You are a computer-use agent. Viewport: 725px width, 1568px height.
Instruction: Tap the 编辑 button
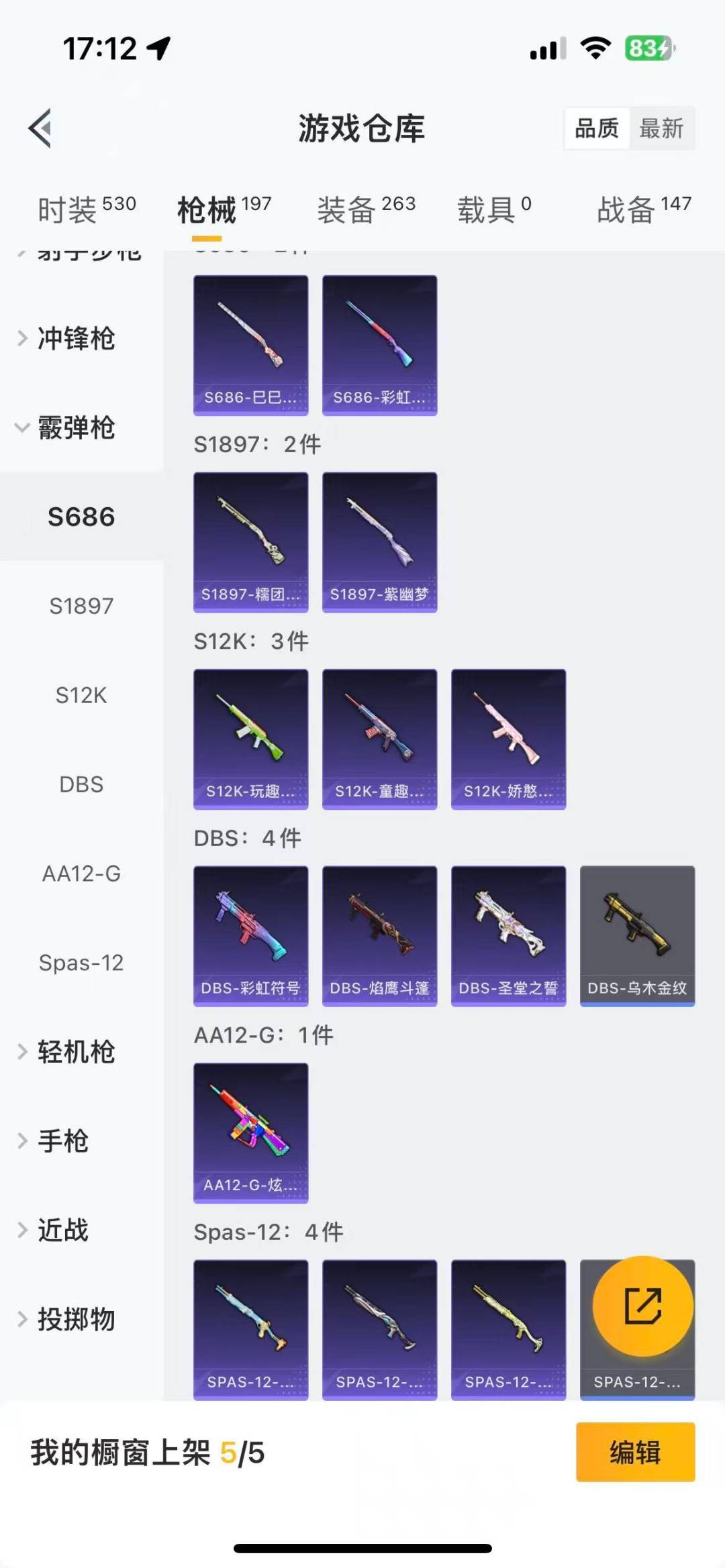[x=635, y=1453]
